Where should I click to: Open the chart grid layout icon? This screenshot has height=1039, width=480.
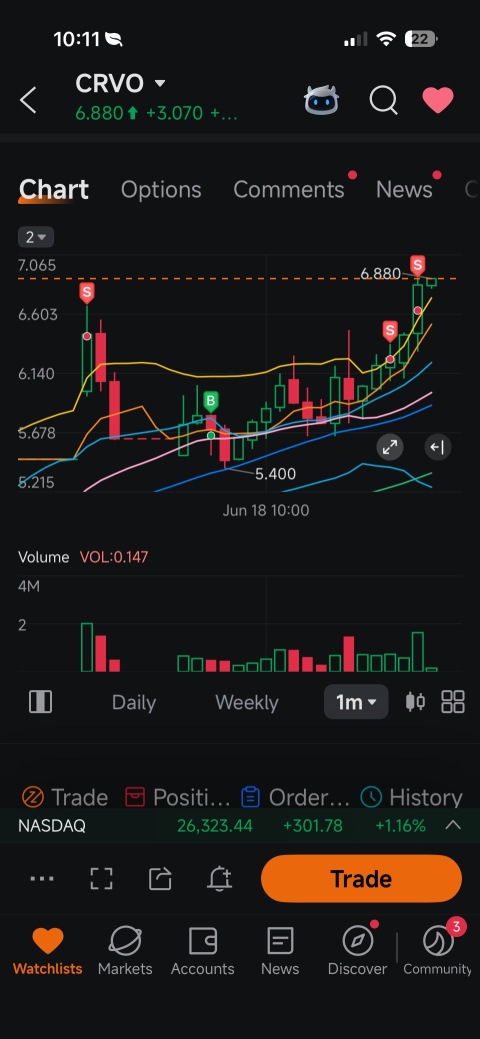(453, 702)
